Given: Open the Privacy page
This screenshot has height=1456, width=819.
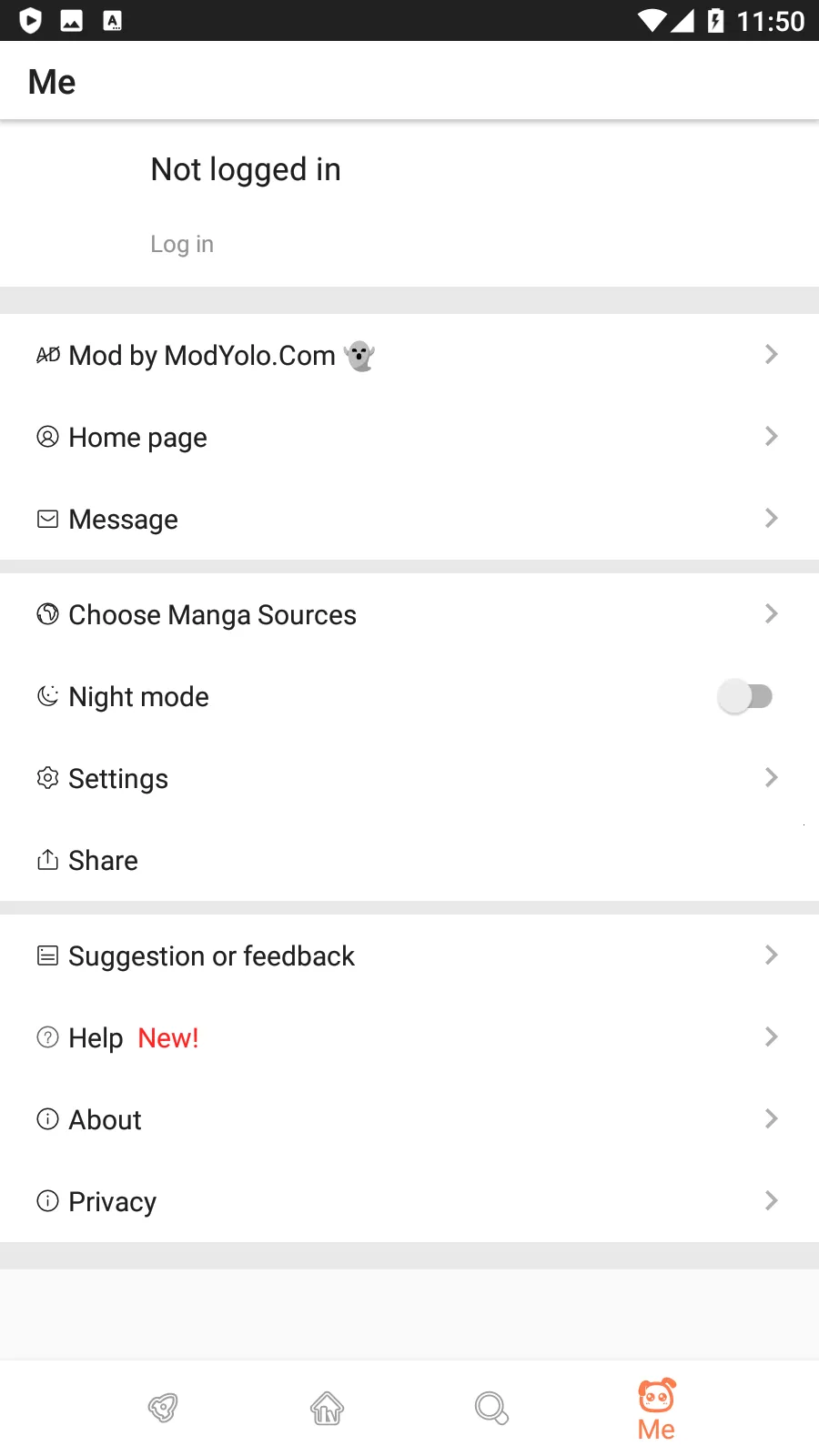Looking at the screenshot, I should (x=409, y=1201).
